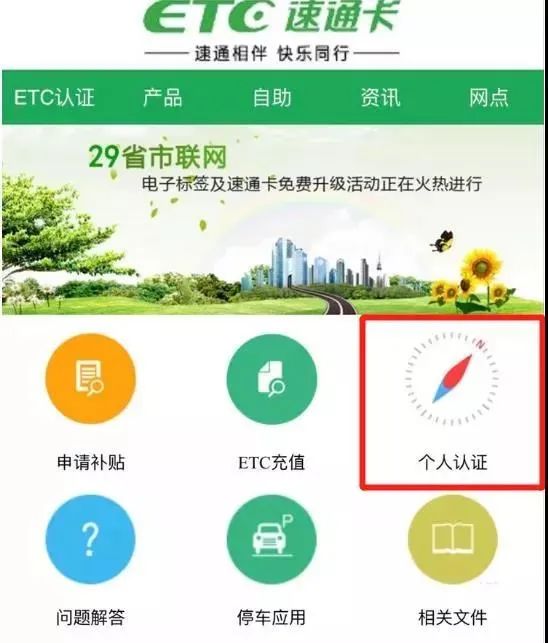View 相关文件 documents

pyautogui.click(x=453, y=539)
